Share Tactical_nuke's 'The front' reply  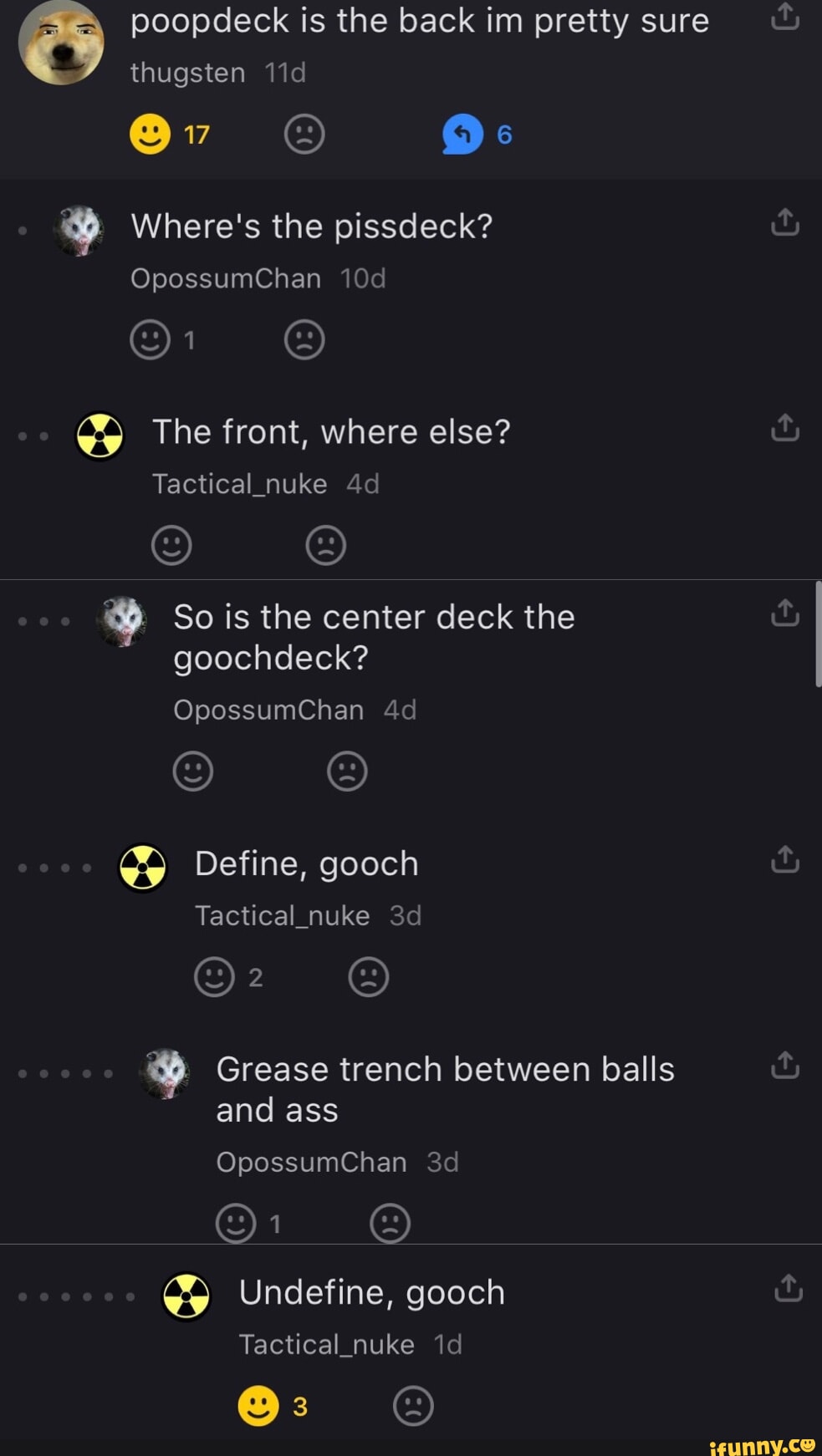(784, 427)
